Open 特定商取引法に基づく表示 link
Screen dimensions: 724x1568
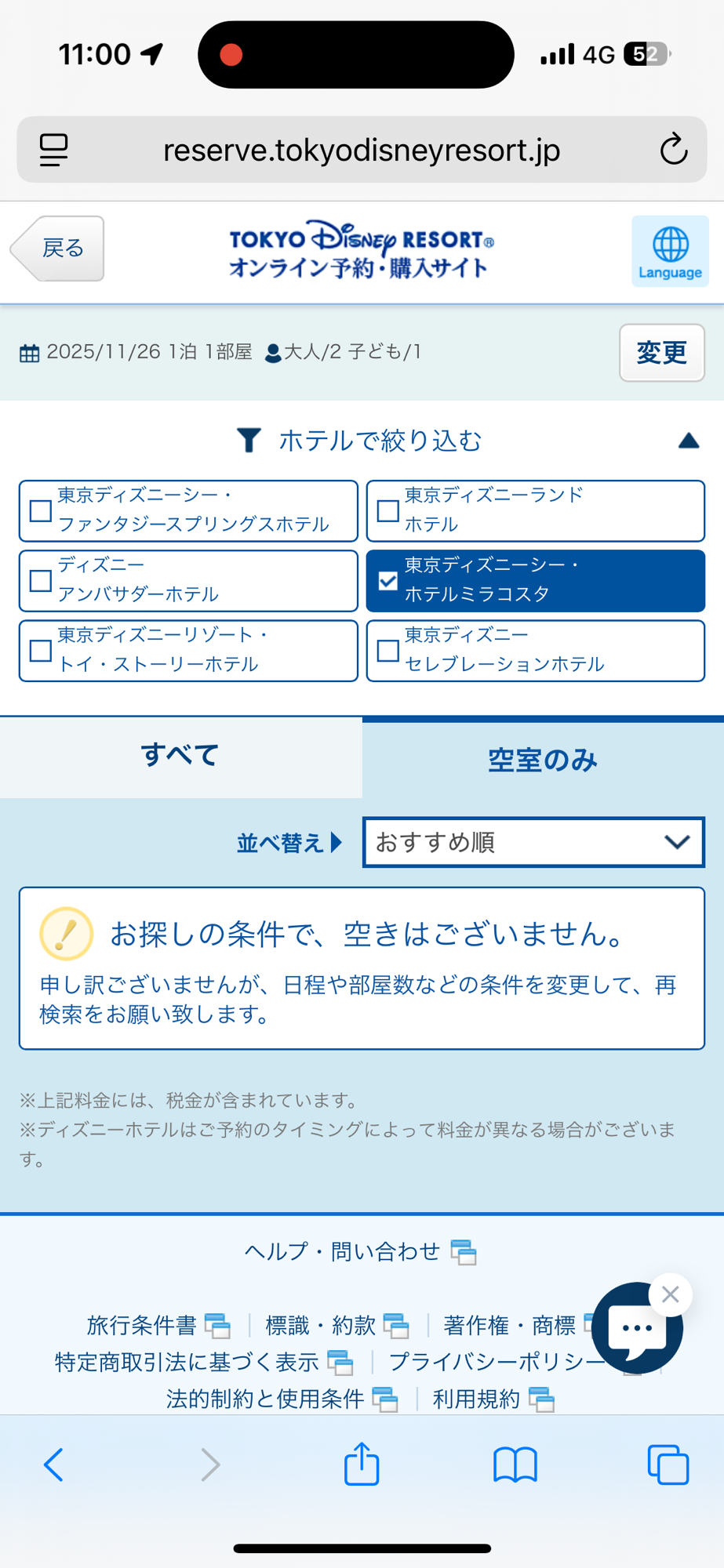187,1363
